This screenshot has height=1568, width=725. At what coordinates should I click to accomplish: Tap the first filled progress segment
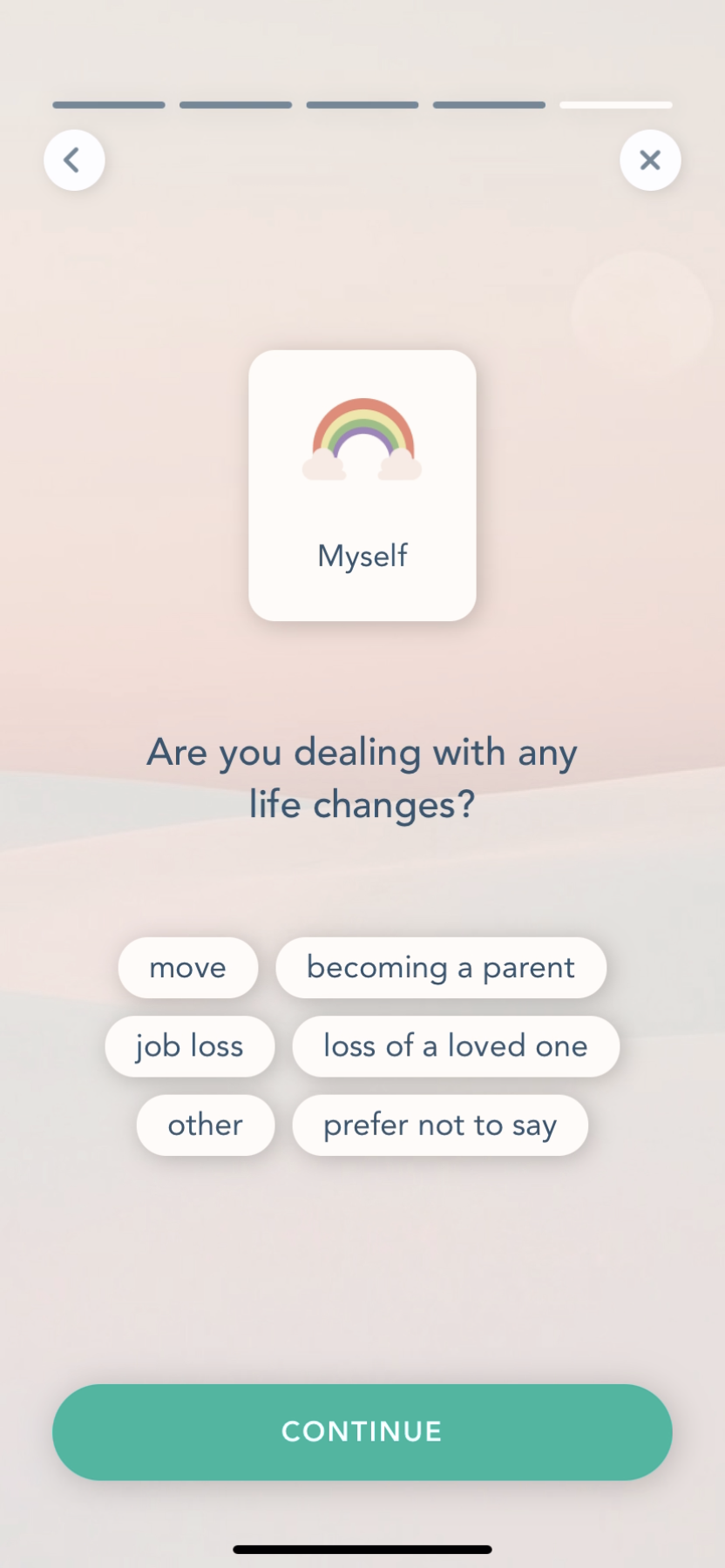(108, 105)
